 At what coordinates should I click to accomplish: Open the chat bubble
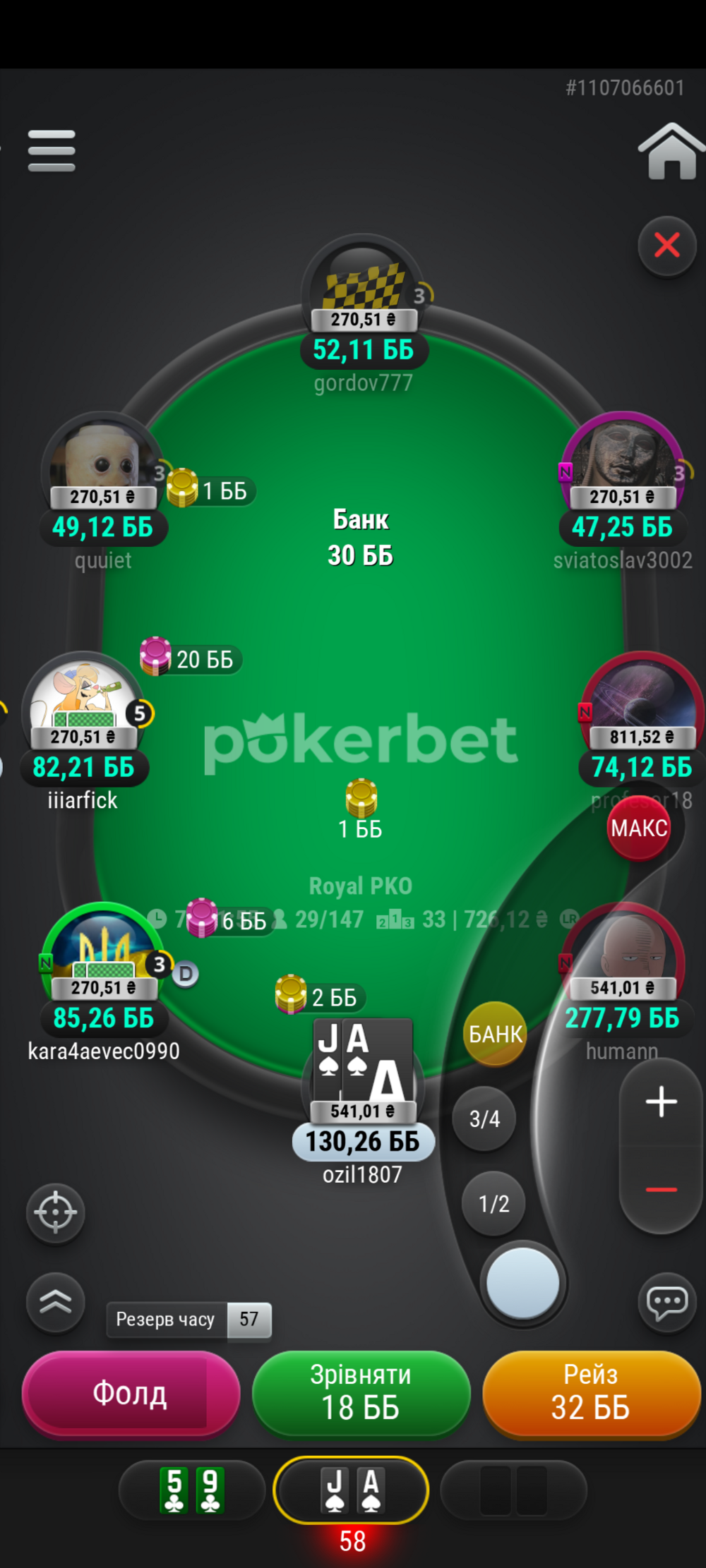(x=667, y=1302)
